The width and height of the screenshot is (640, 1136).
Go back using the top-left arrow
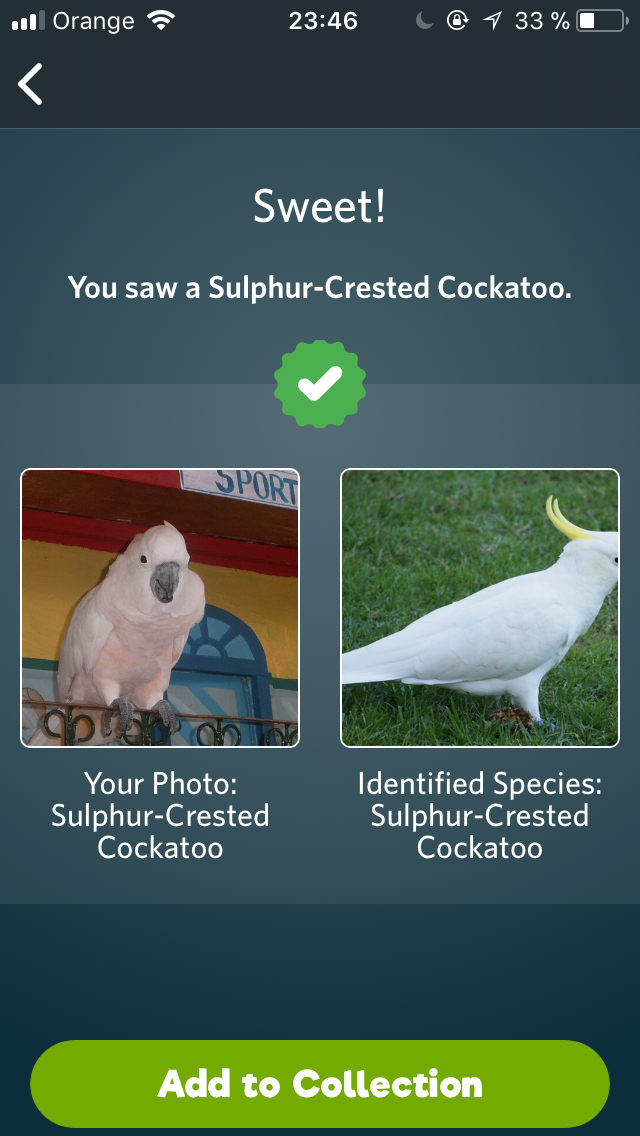click(x=30, y=84)
